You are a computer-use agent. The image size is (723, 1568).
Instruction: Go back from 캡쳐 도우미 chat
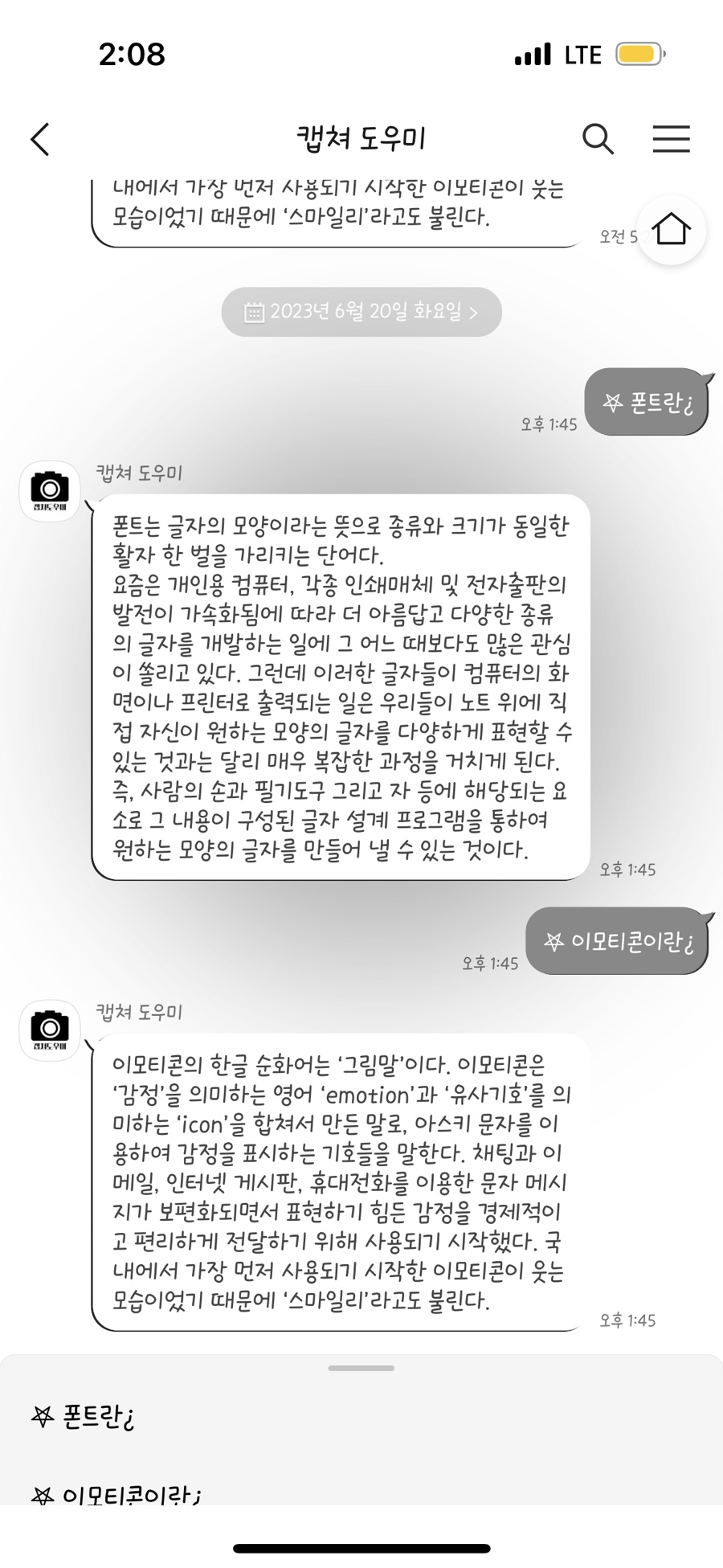(40, 139)
